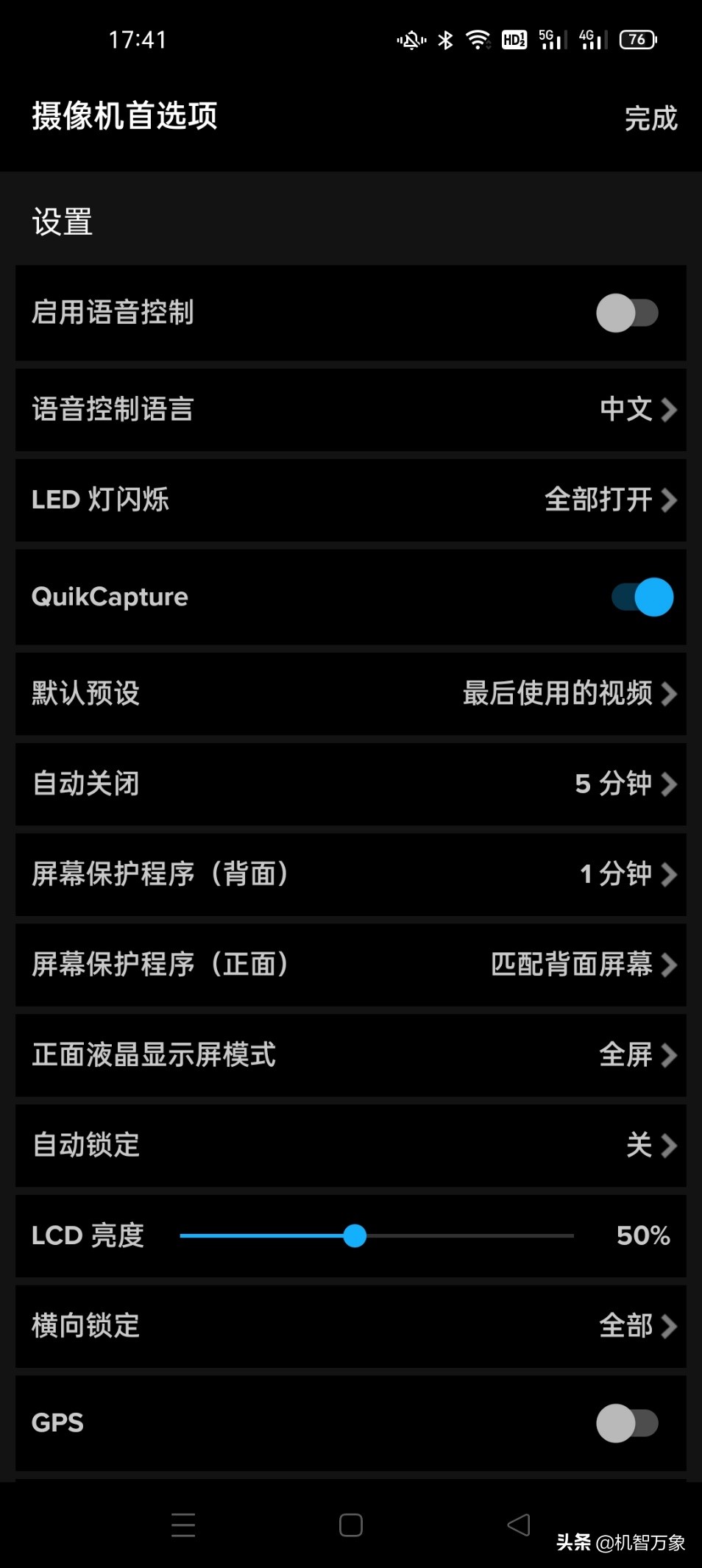Disable the QuikCapture toggle
This screenshot has height=1568, width=702.
click(642, 597)
